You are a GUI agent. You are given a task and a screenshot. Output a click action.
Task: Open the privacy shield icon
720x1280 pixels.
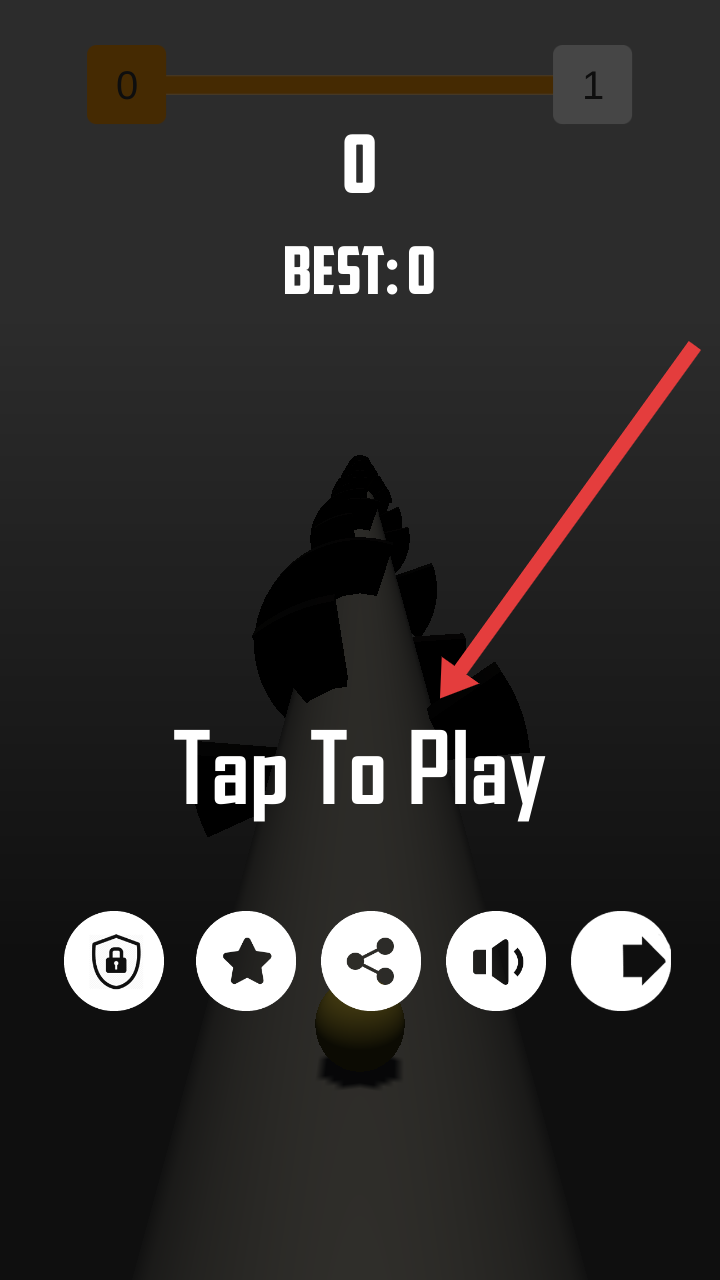click(114, 961)
